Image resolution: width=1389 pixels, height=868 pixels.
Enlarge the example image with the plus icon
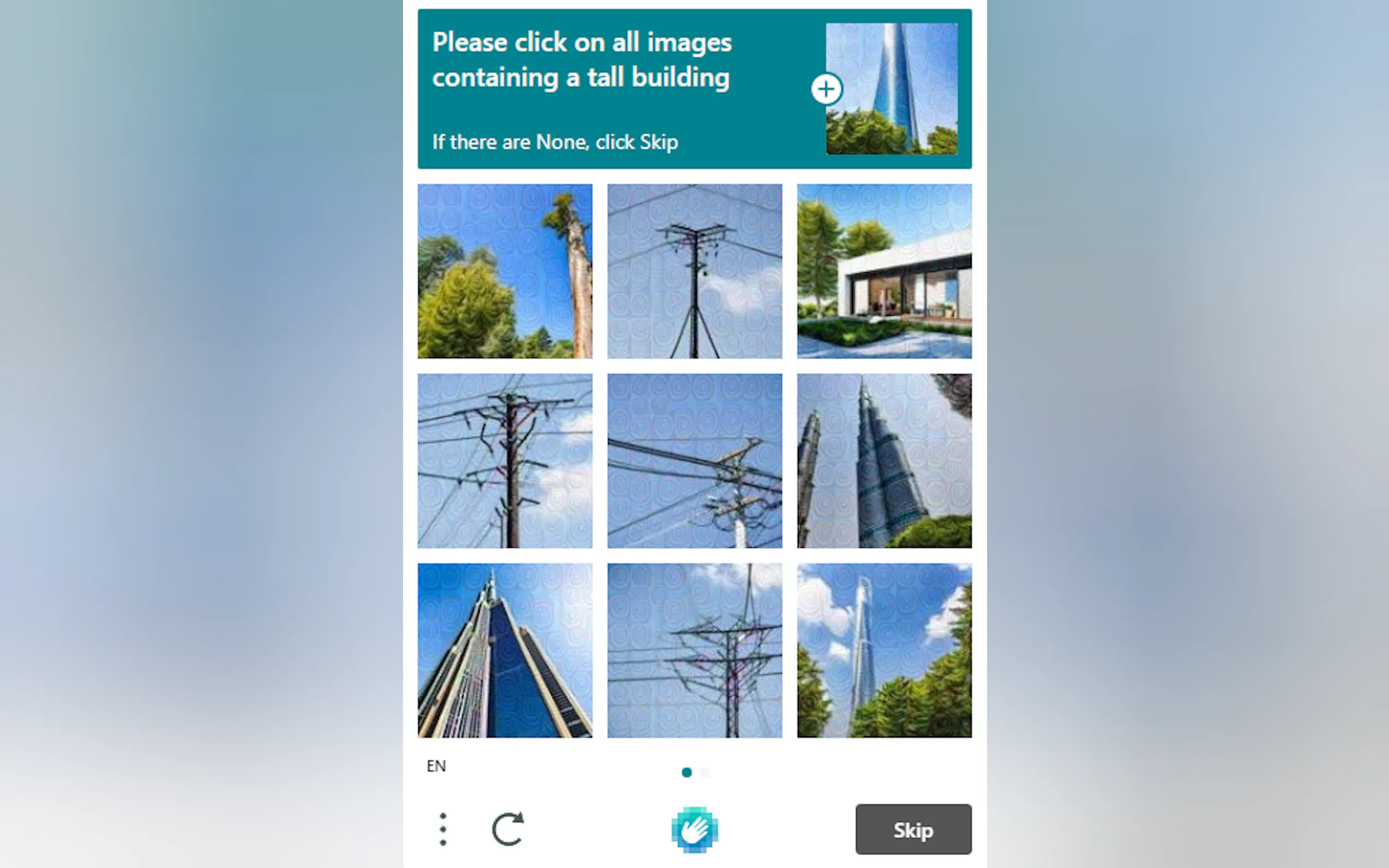826,89
